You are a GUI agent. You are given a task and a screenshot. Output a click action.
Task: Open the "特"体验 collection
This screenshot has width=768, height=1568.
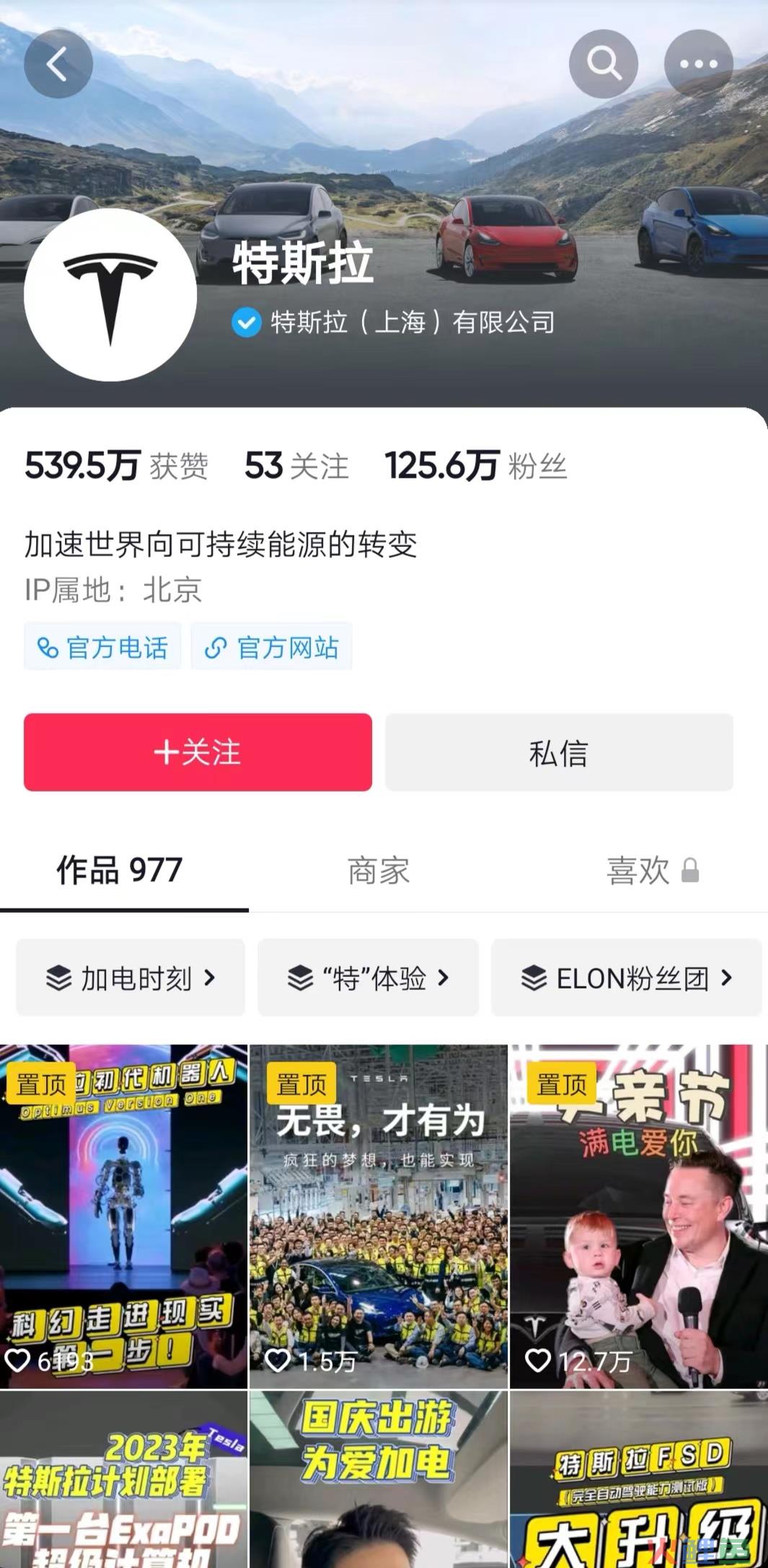point(368,978)
